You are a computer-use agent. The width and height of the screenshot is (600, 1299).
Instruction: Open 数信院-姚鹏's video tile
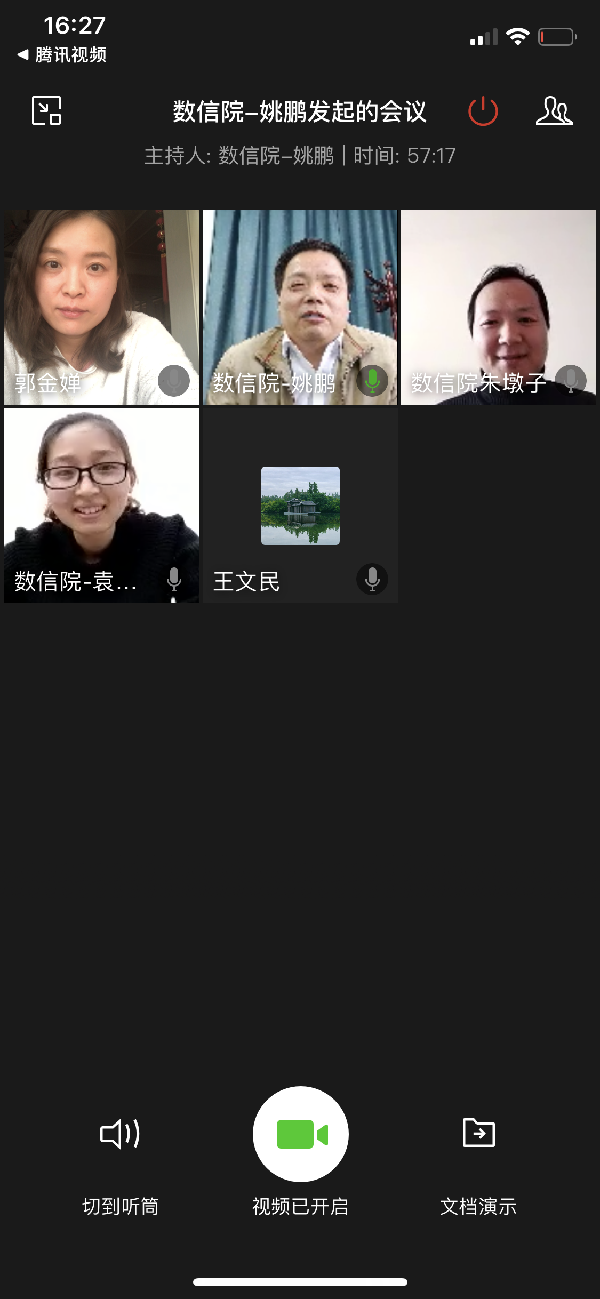pos(300,307)
